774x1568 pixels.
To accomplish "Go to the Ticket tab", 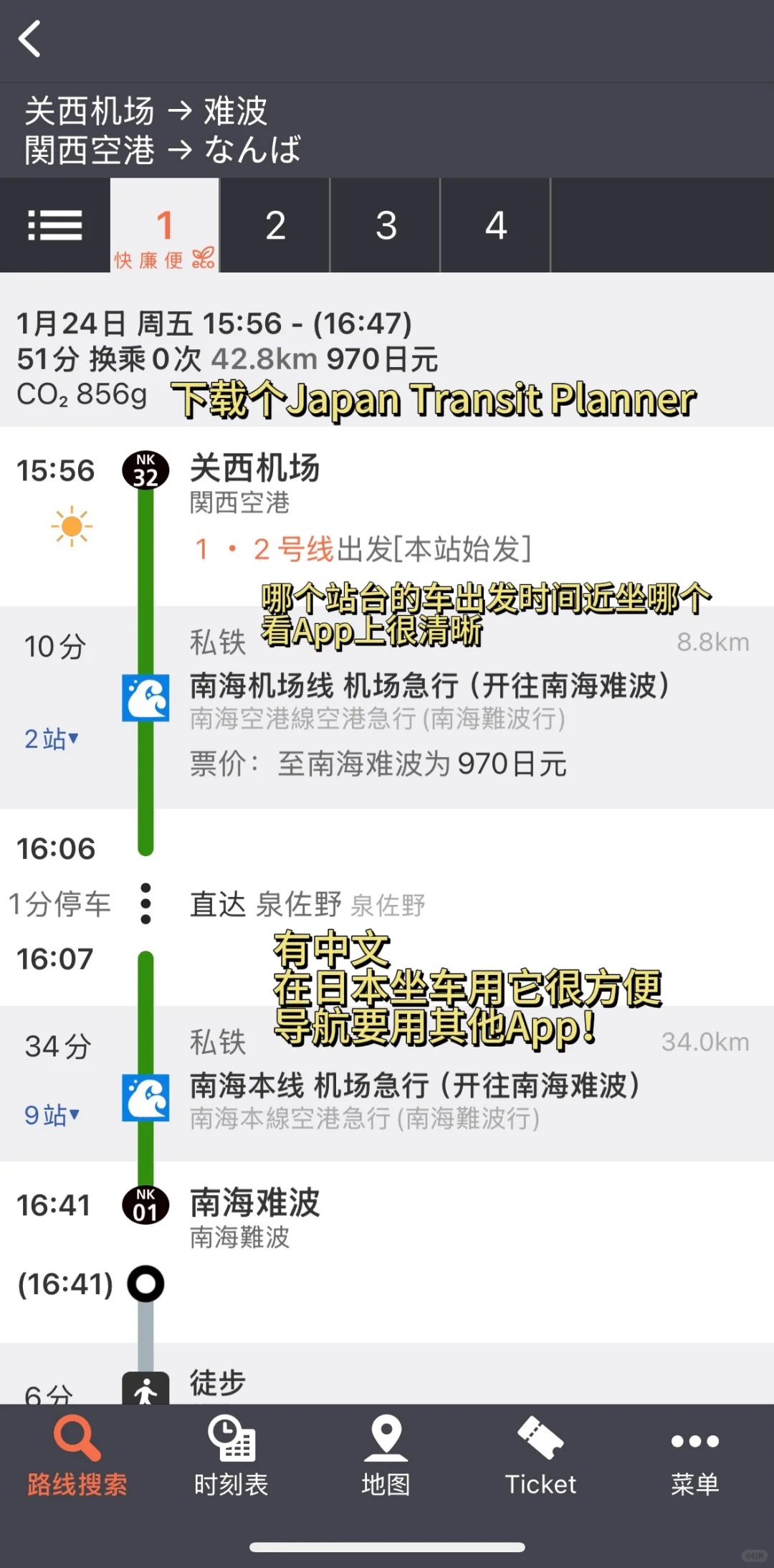I will (540, 1455).
